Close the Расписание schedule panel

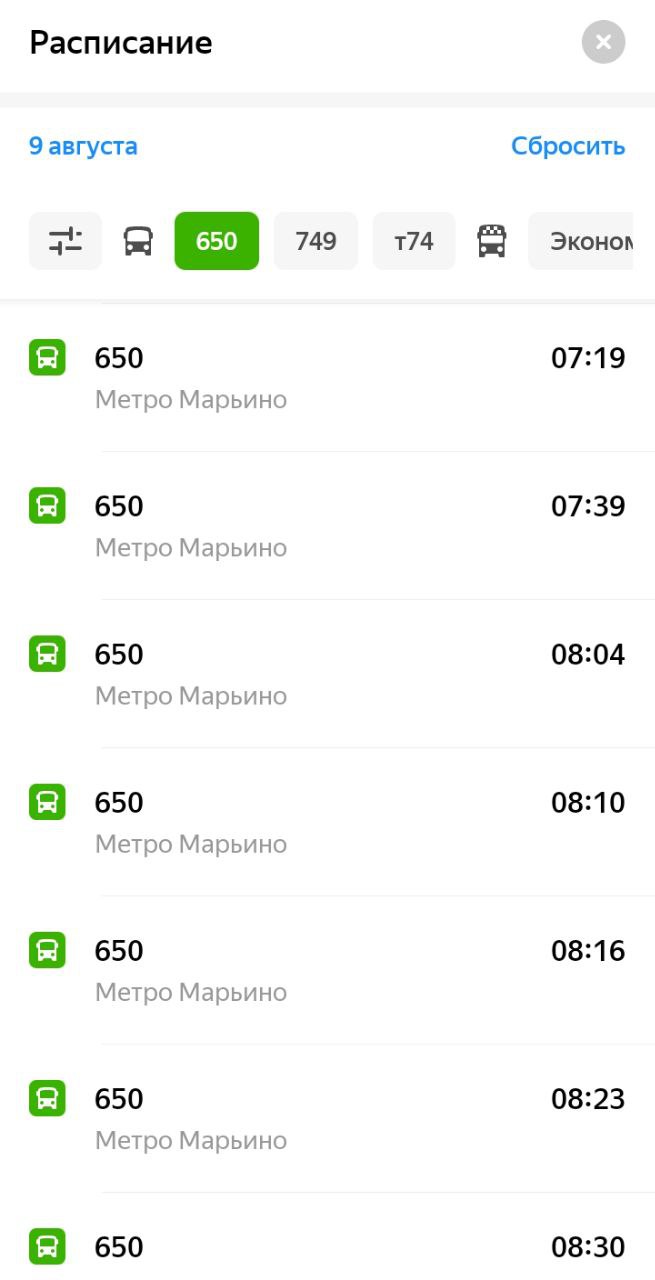[x=603, y=42]
